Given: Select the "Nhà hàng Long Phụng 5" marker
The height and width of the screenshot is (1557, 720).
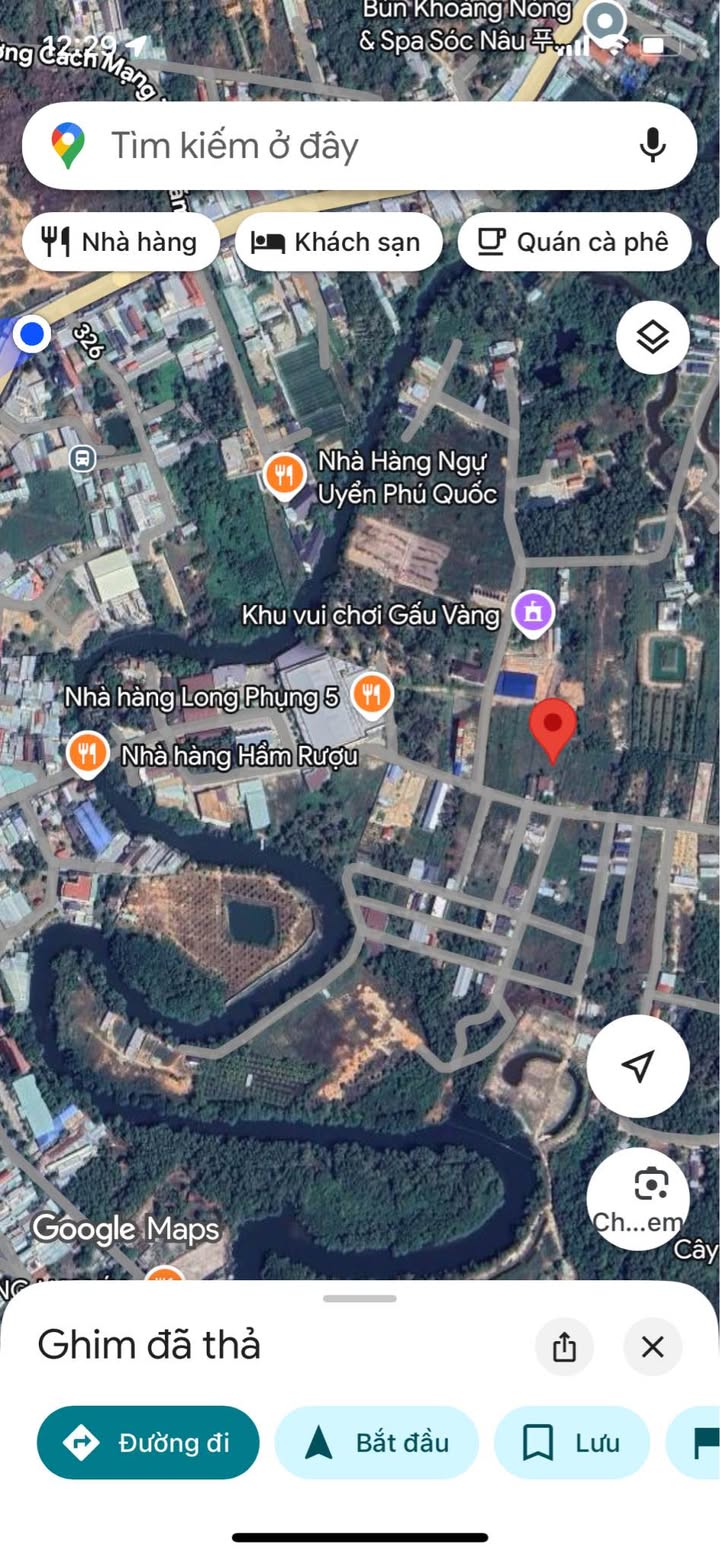Looking at the screenshot, I should [x=372, y=693].
